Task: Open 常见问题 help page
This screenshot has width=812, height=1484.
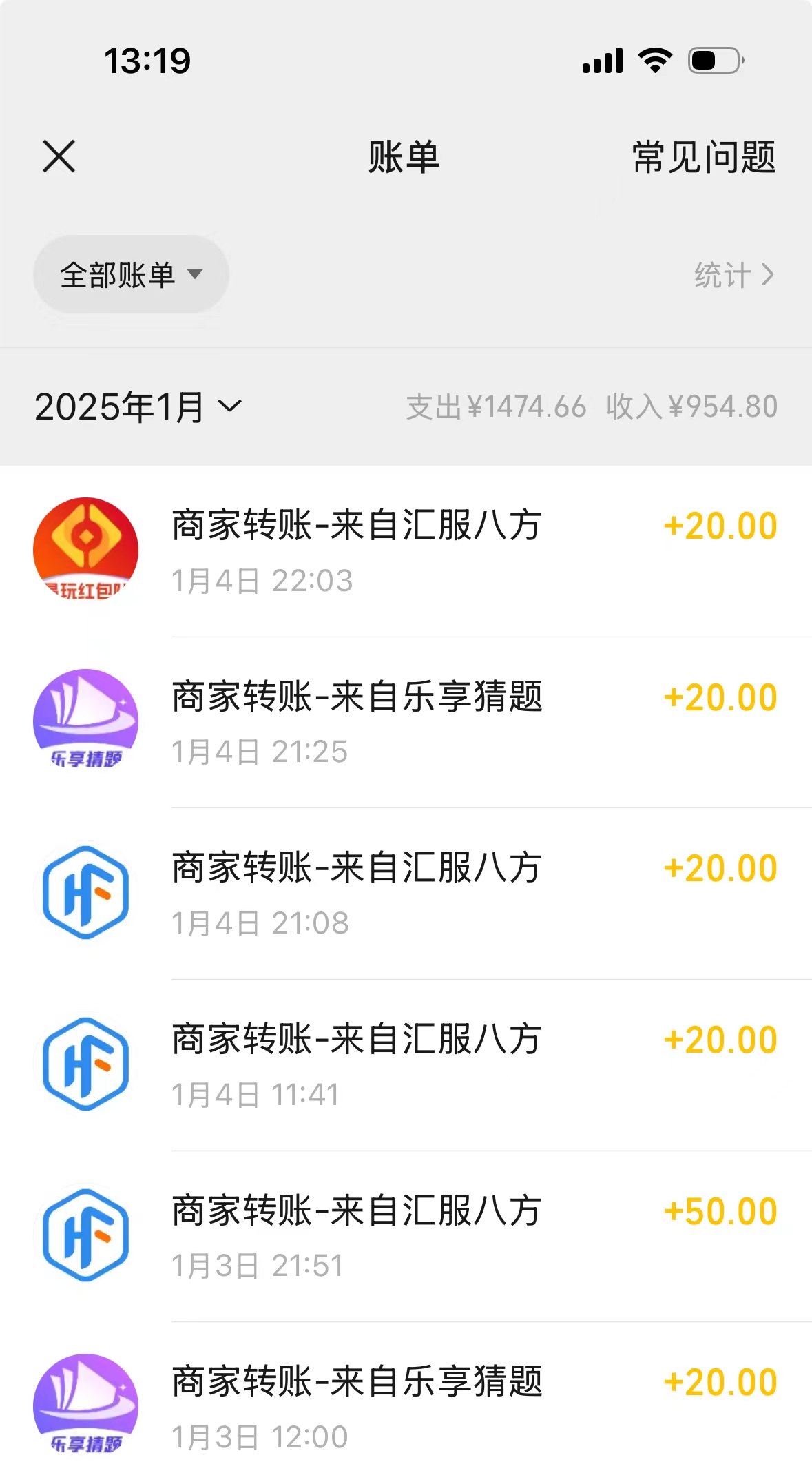Action: 704,157
